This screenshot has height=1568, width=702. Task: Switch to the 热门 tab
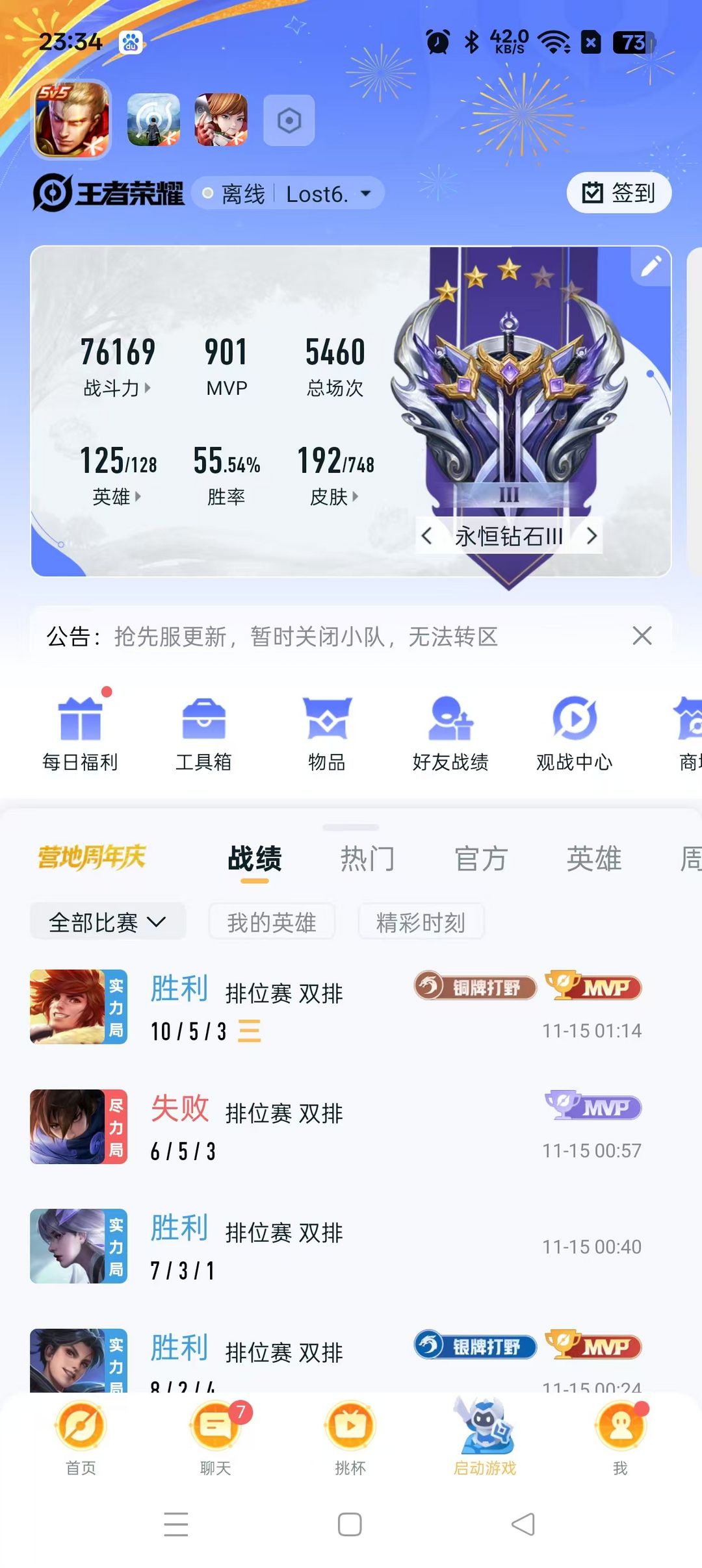click(x=367, y=859)
